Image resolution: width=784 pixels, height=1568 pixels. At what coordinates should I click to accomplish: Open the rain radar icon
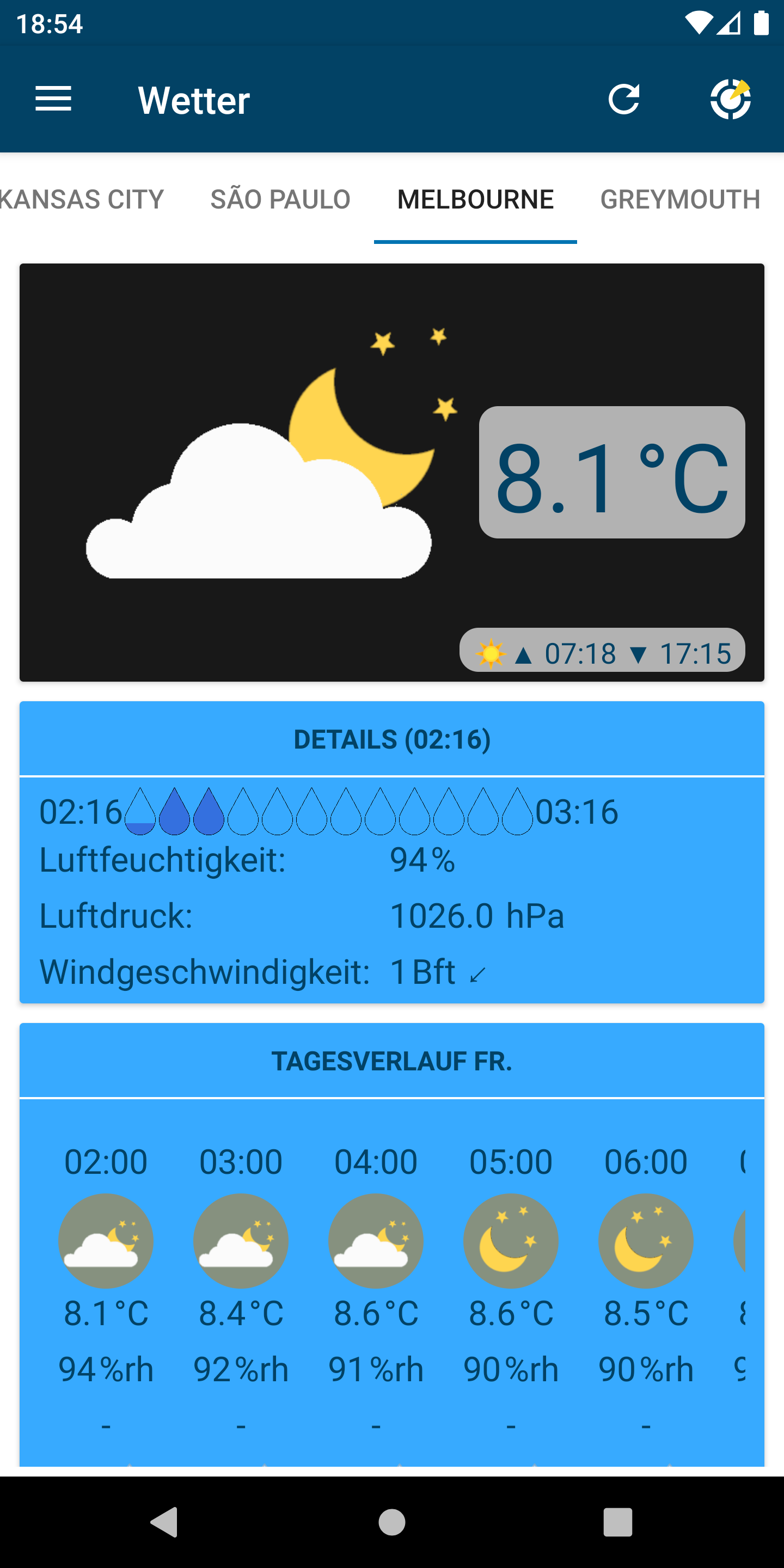pyautogui.click(x=730, y=99)
